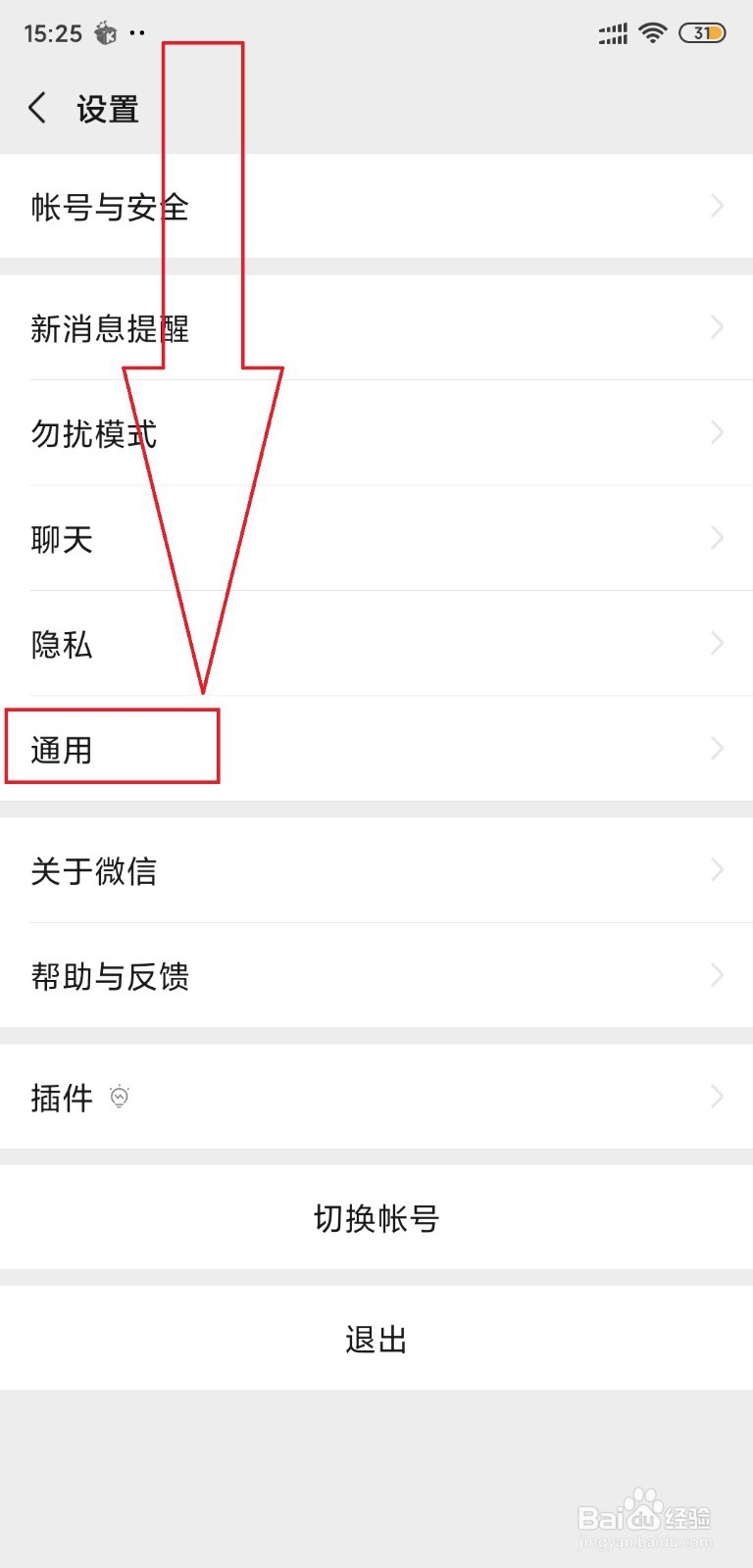Open the 插件 settings entry
Viewport: 753px width, 1568px height.
point(376,1098)
